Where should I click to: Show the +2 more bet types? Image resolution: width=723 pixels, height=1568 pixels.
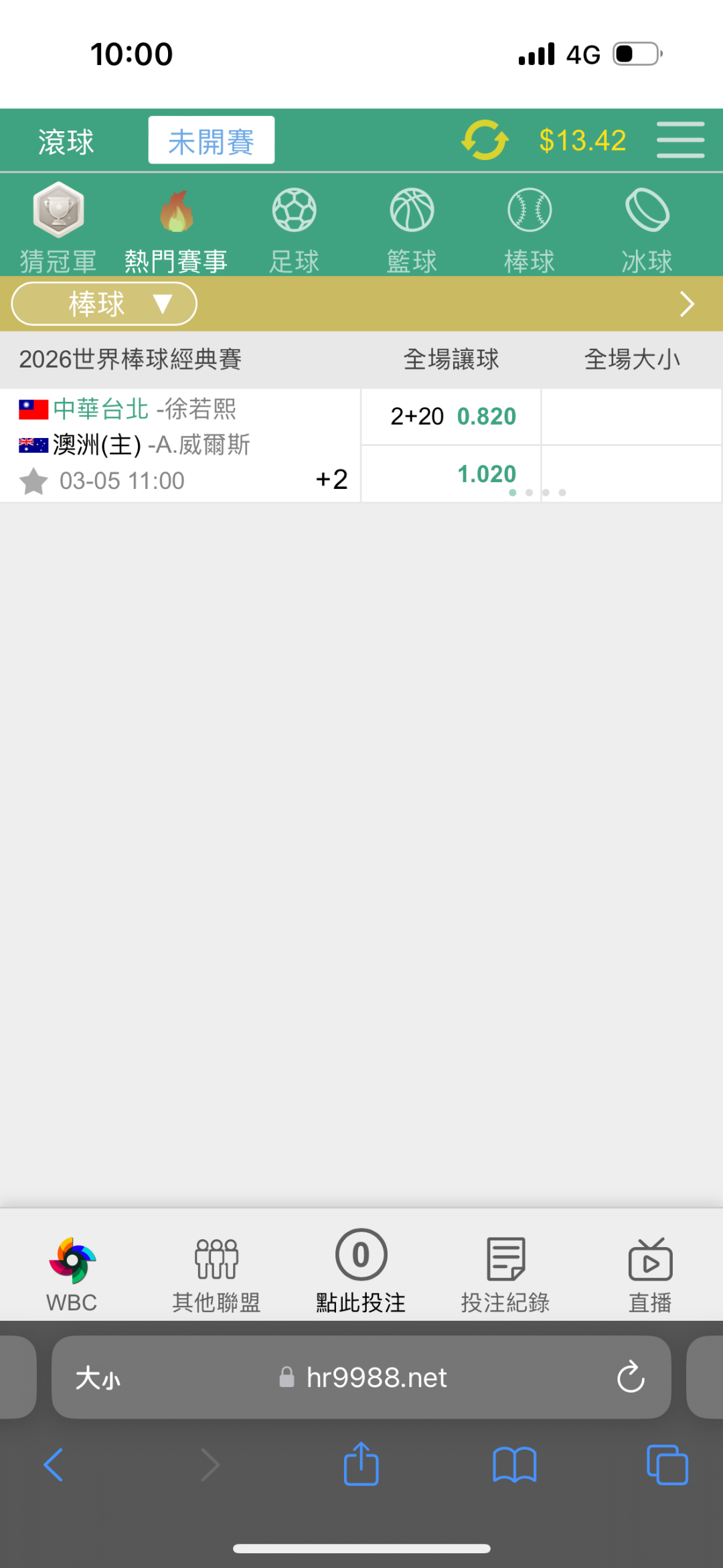click(x=331, y=480)
